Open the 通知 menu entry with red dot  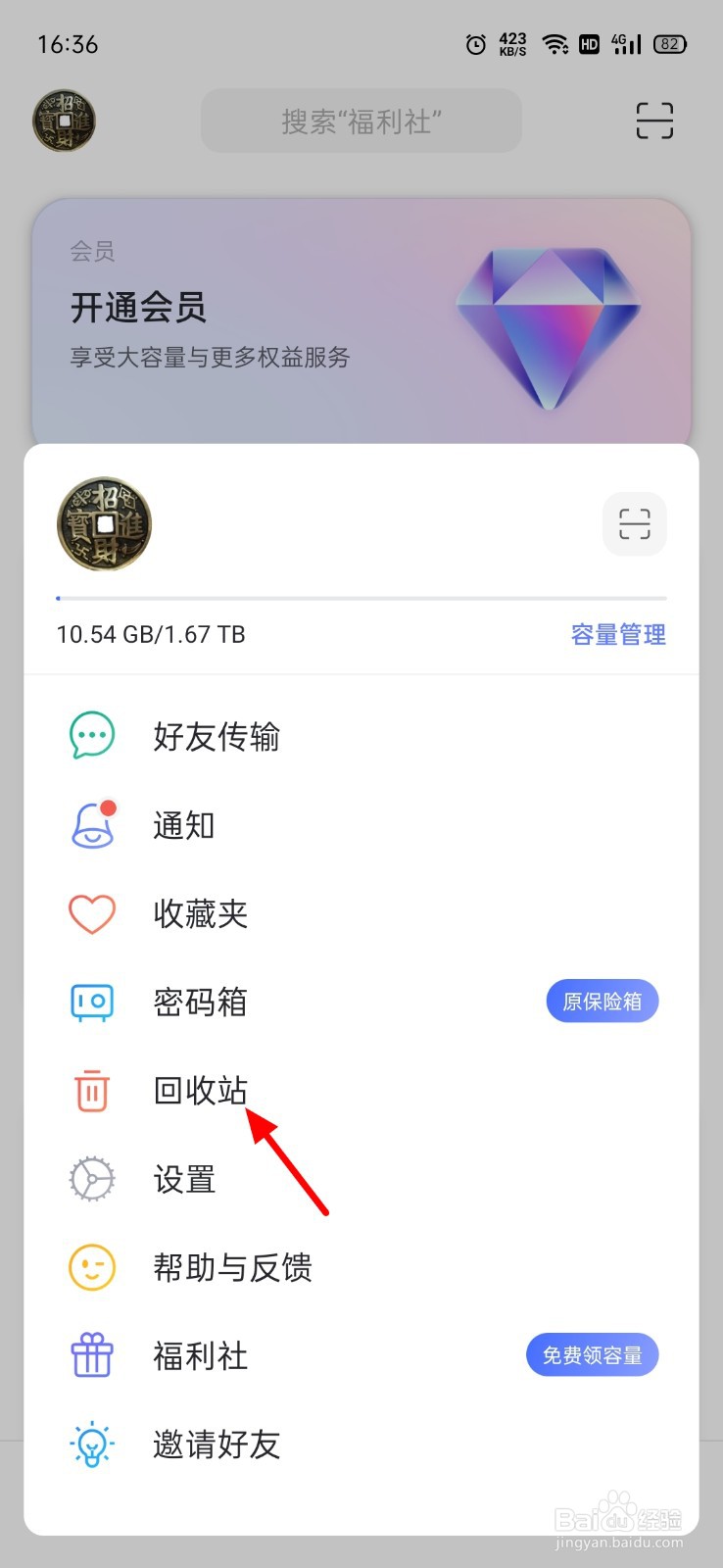183,825
